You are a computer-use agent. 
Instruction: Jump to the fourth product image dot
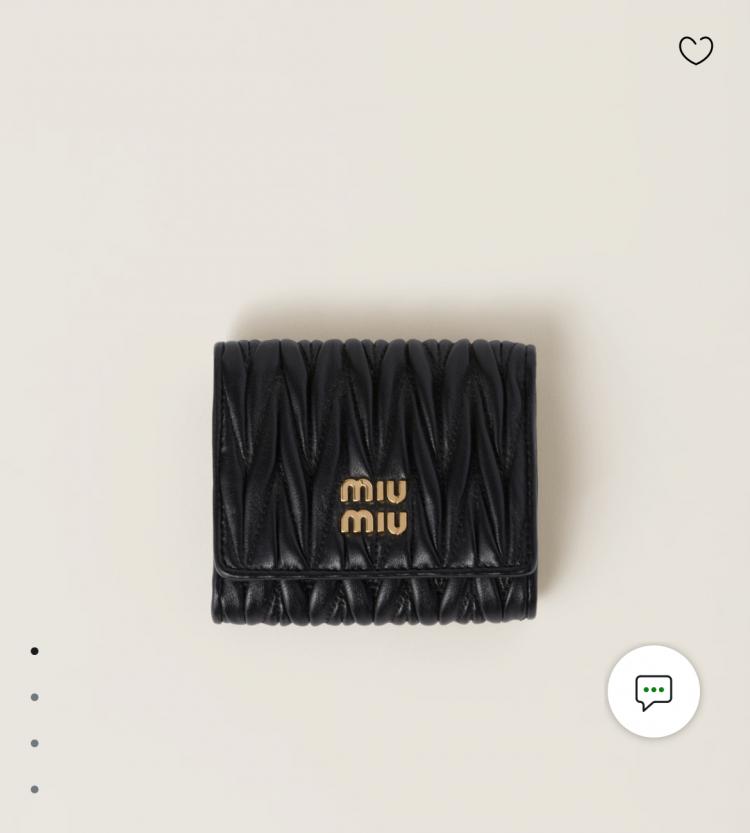coord(35,789)
